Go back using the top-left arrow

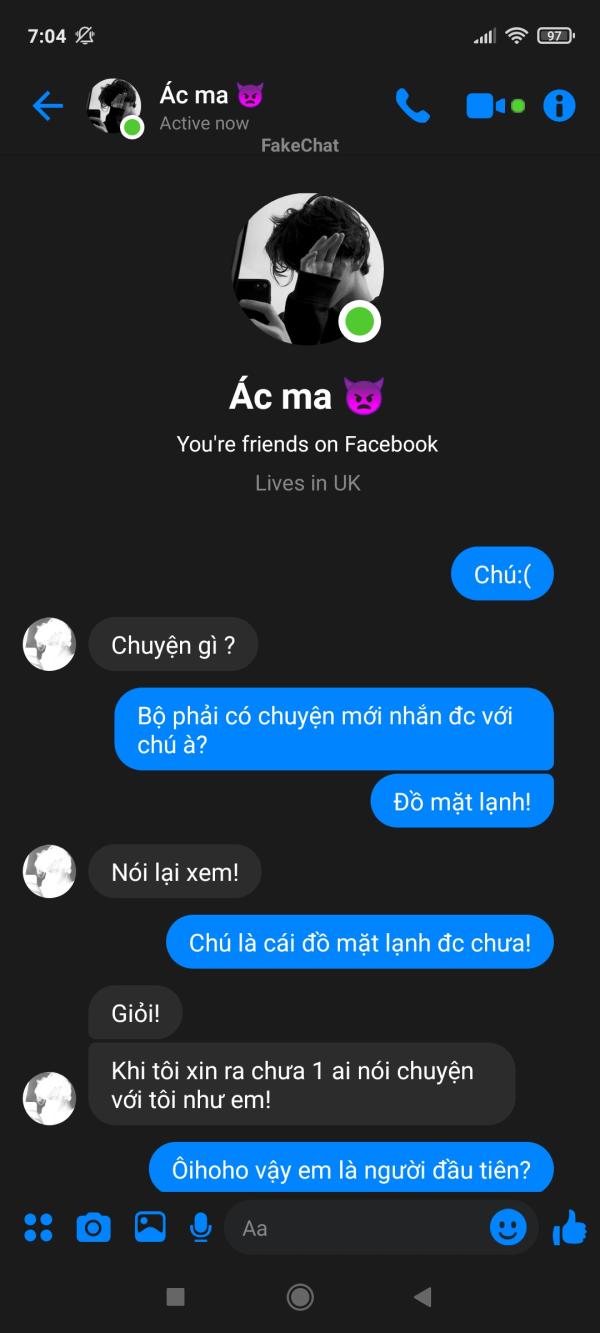click(x=47, y=105)
